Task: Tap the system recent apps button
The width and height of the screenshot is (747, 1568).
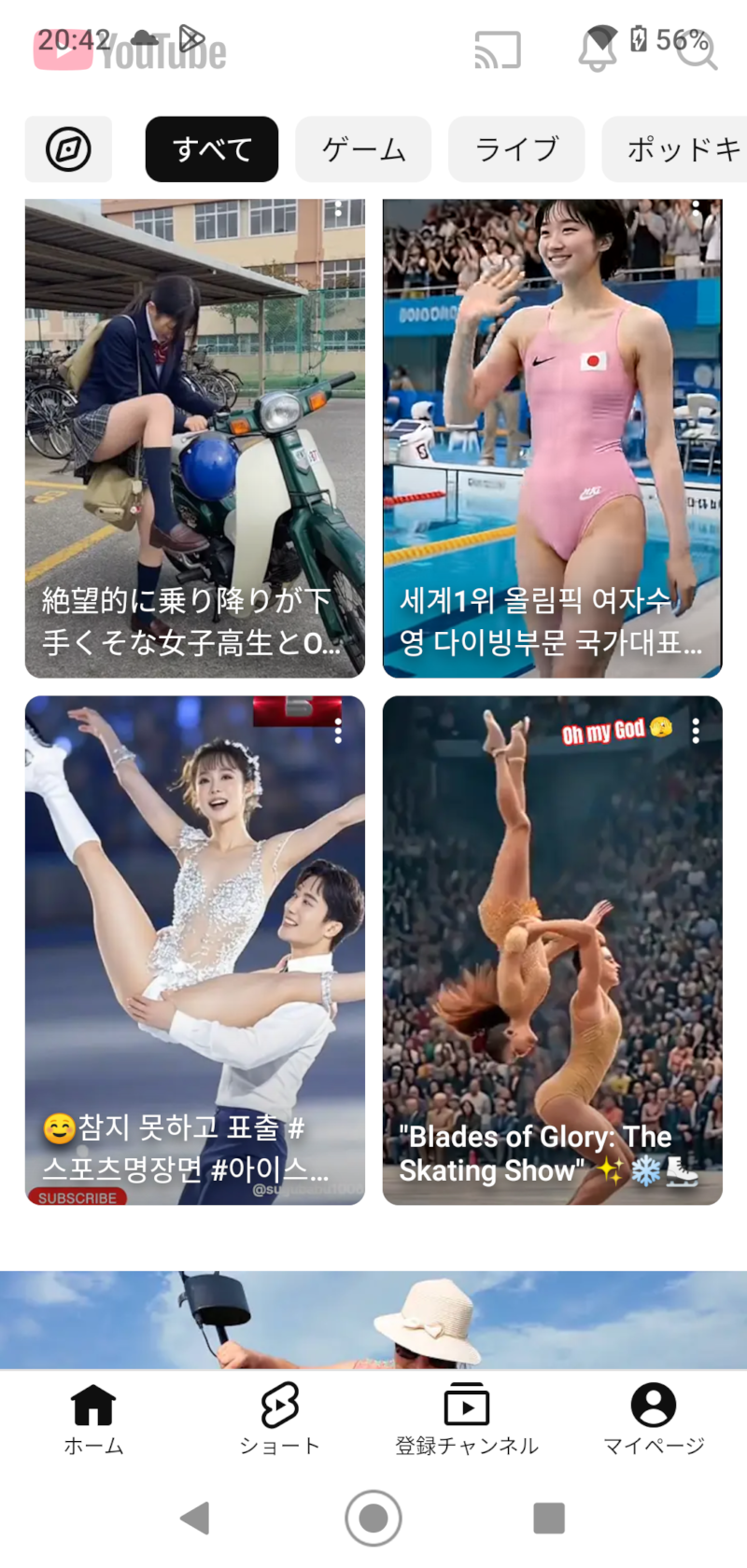Action: click(549, 1519)
